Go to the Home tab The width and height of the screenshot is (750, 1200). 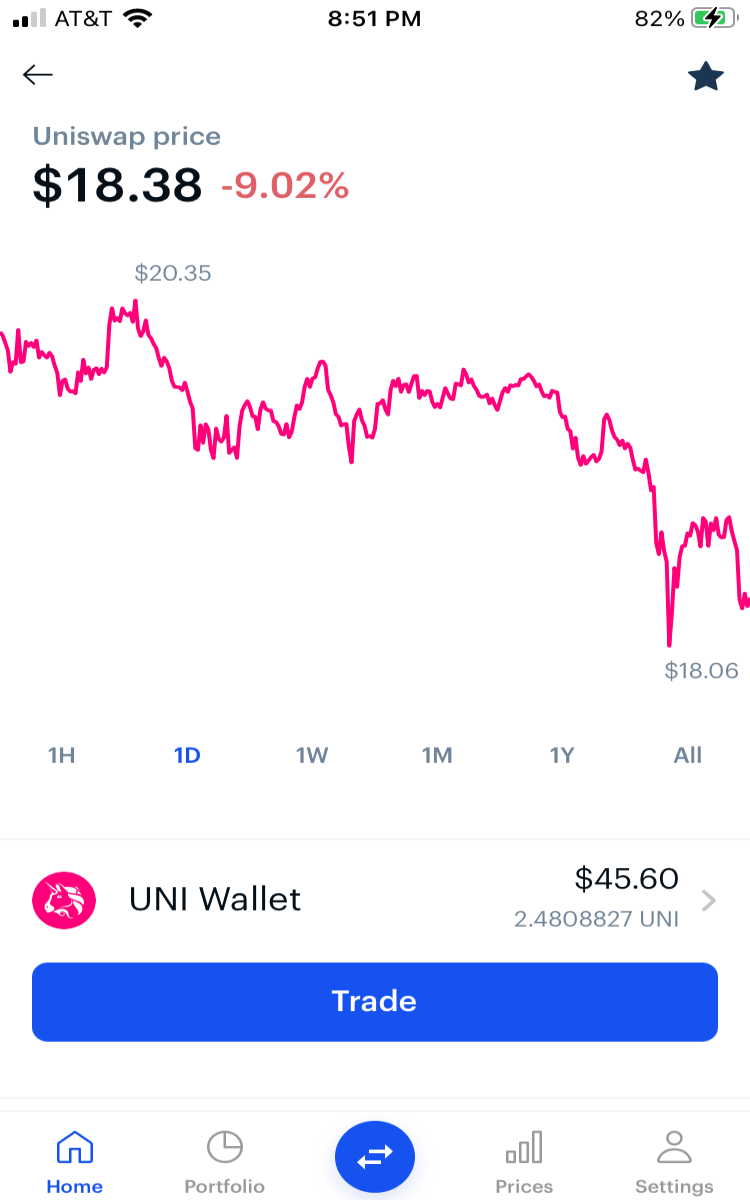[75, 1162]
